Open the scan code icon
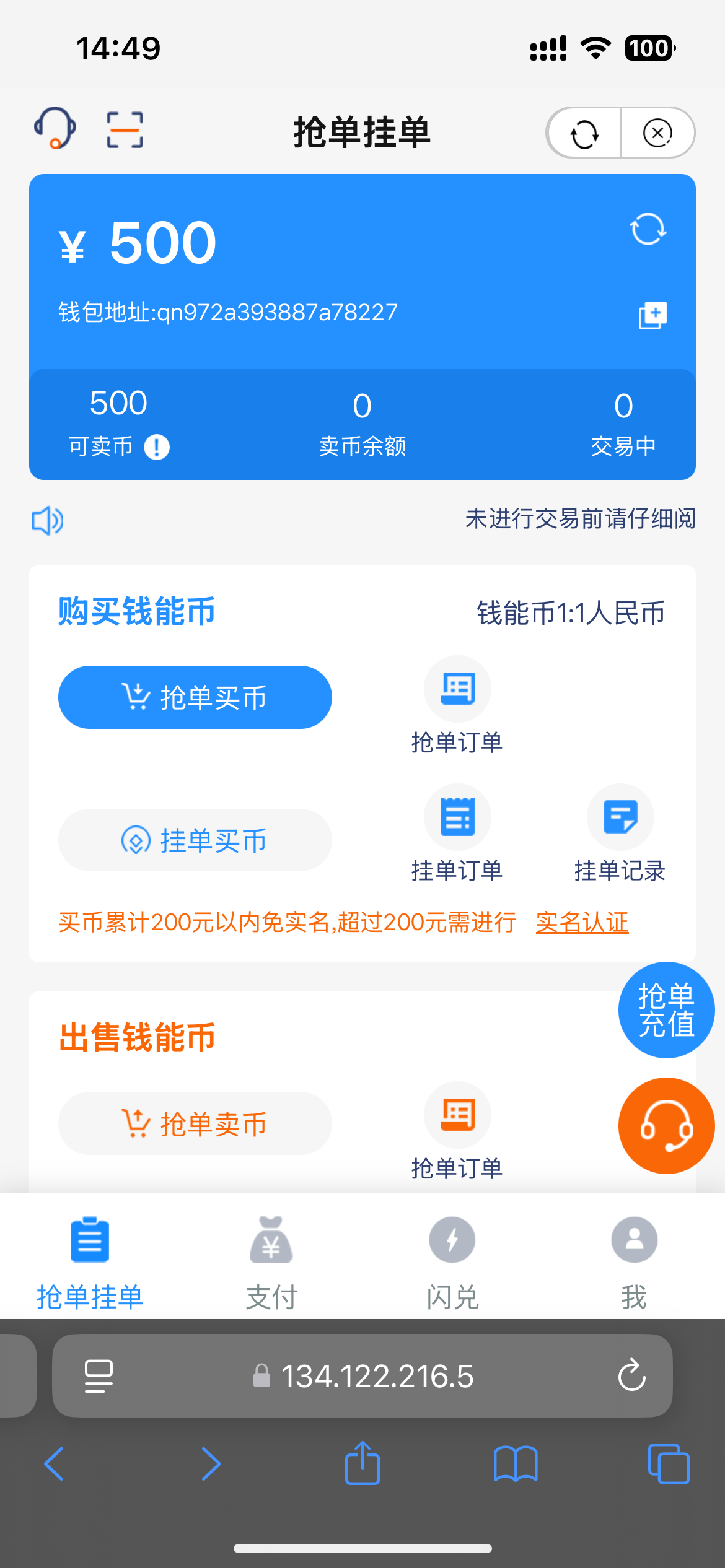 click(125, 130)
